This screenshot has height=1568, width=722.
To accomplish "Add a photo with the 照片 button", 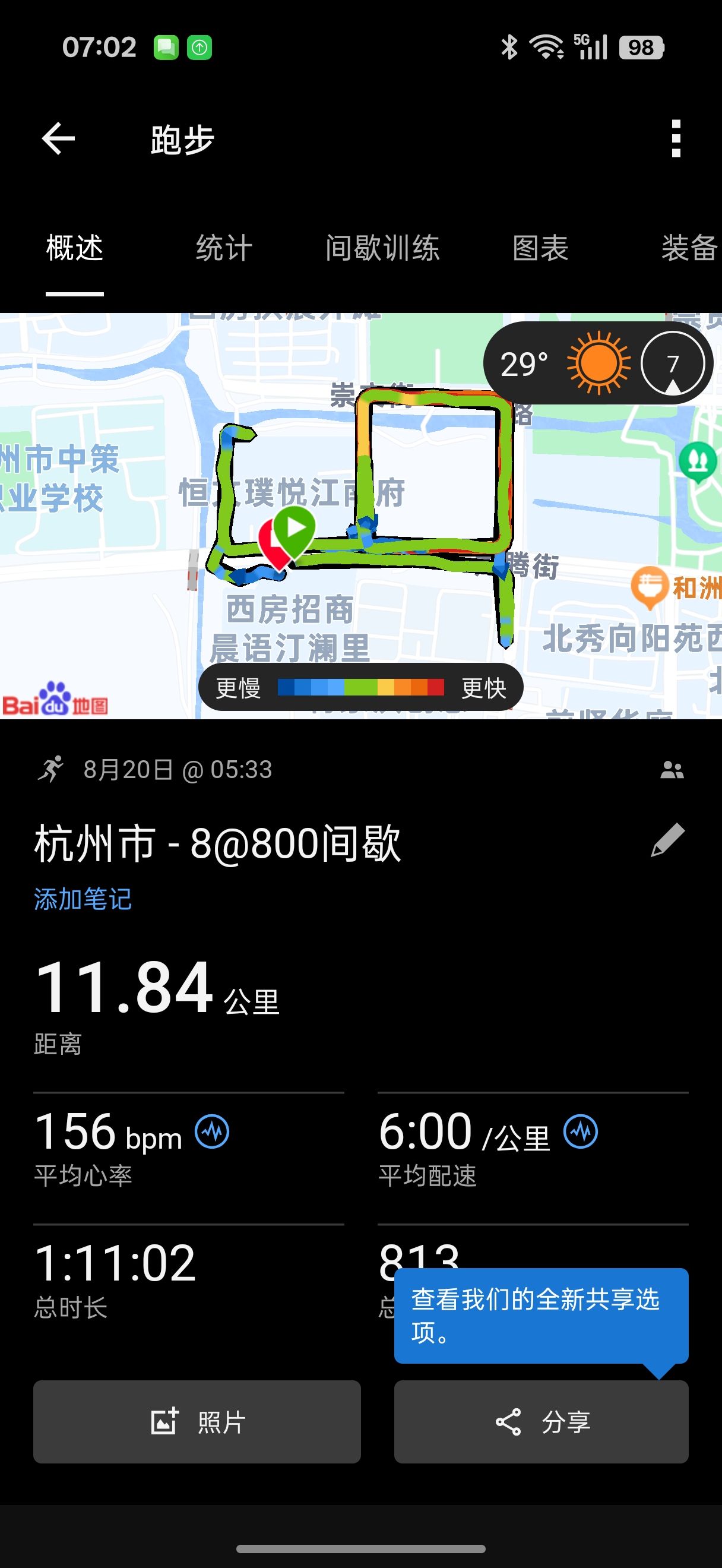I will coord(197,1422).
